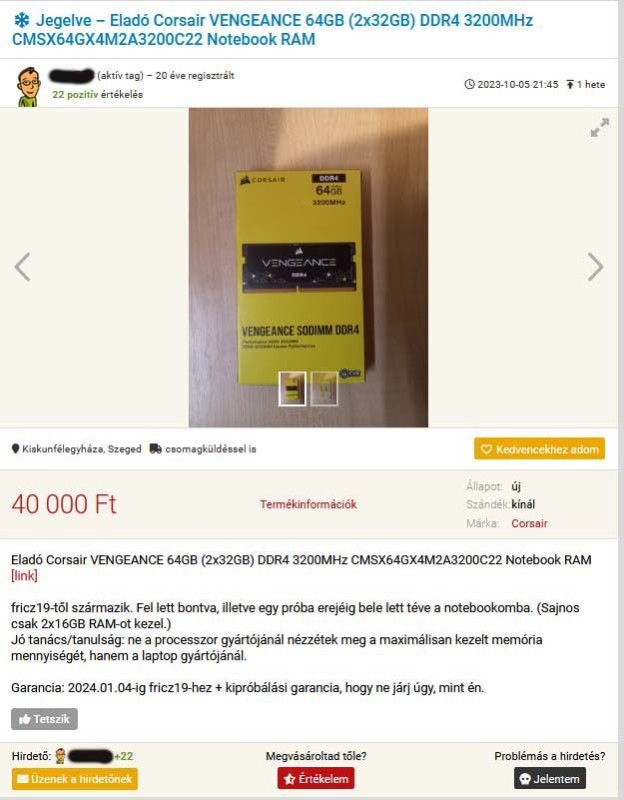Show the next product photo

pos(595,267)
